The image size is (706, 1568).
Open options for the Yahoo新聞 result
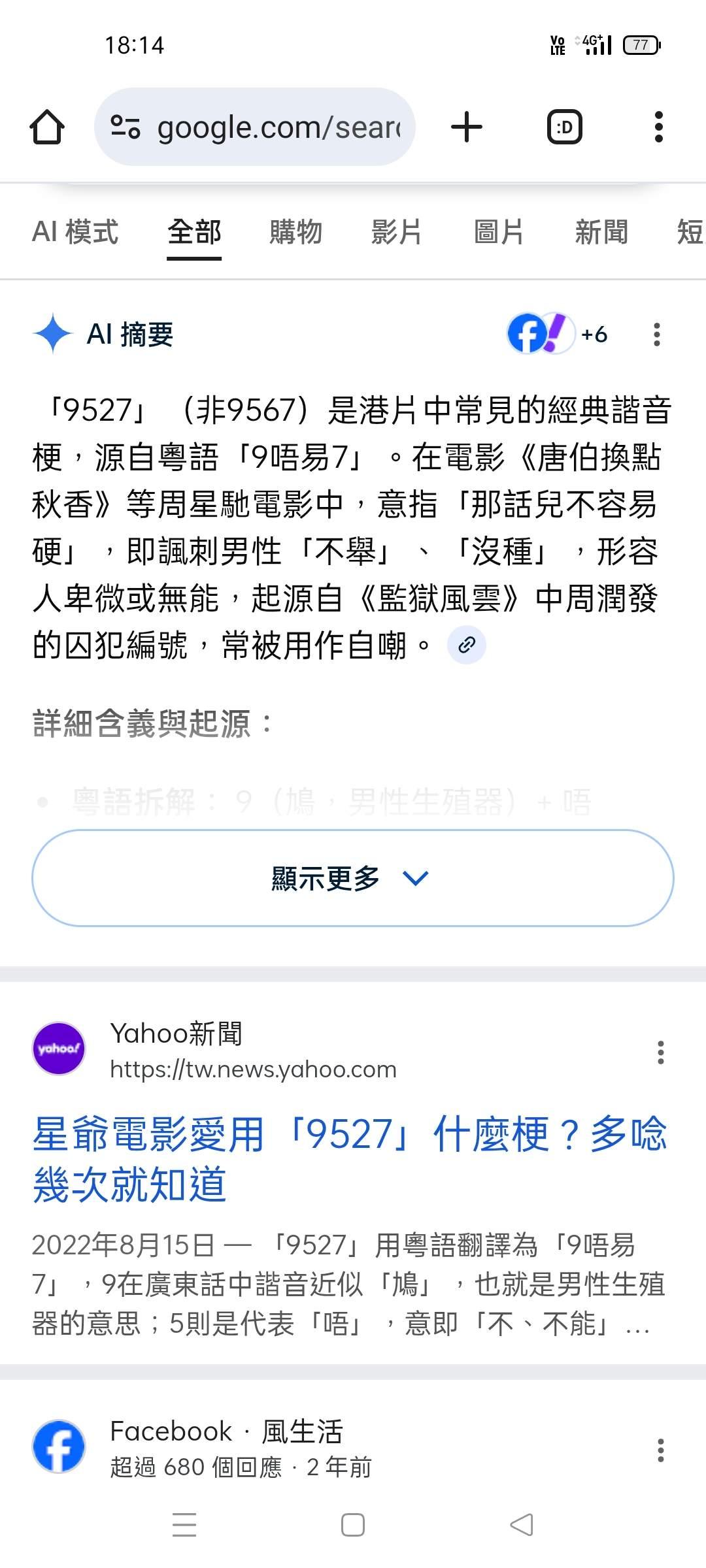tap(661, 1053)
